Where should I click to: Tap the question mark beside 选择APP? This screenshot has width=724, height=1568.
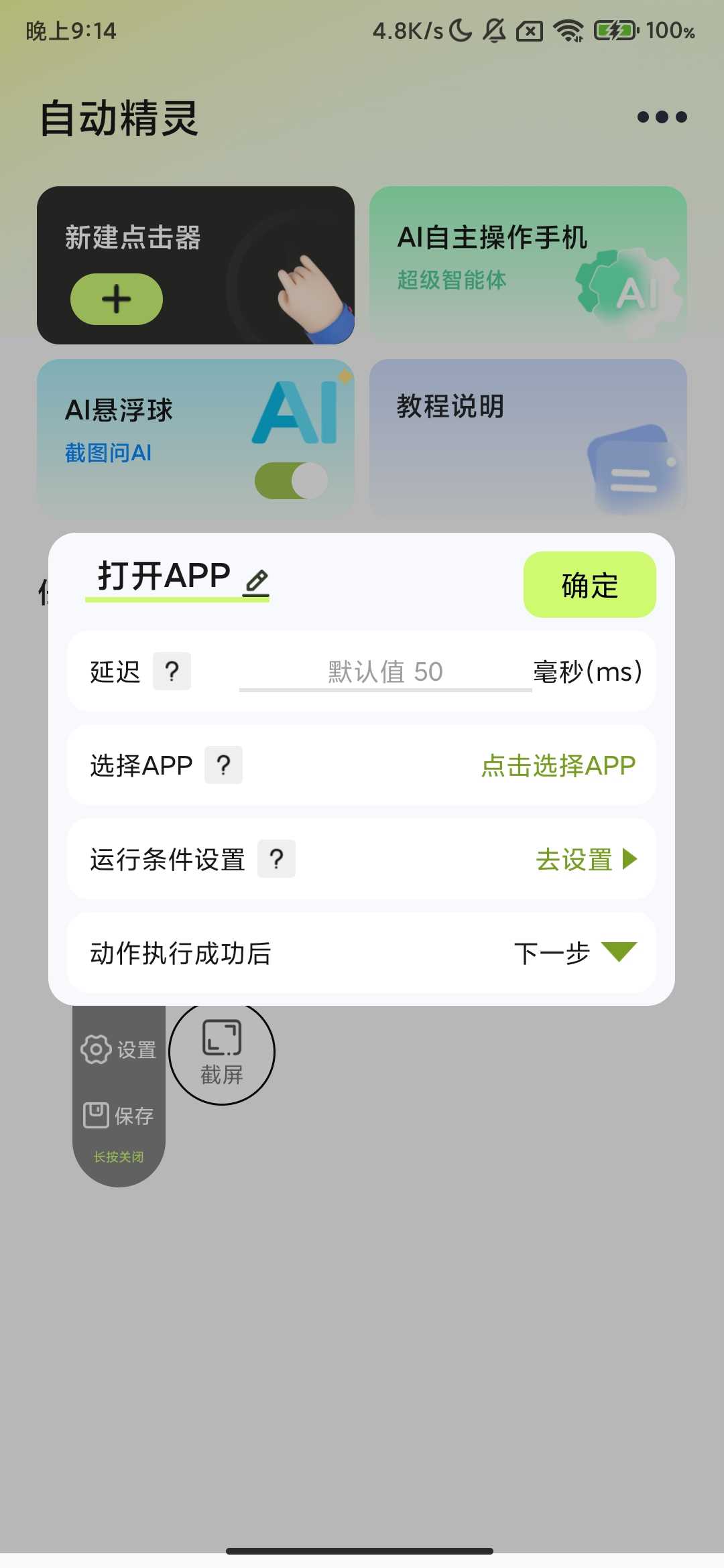coord(223,765)
